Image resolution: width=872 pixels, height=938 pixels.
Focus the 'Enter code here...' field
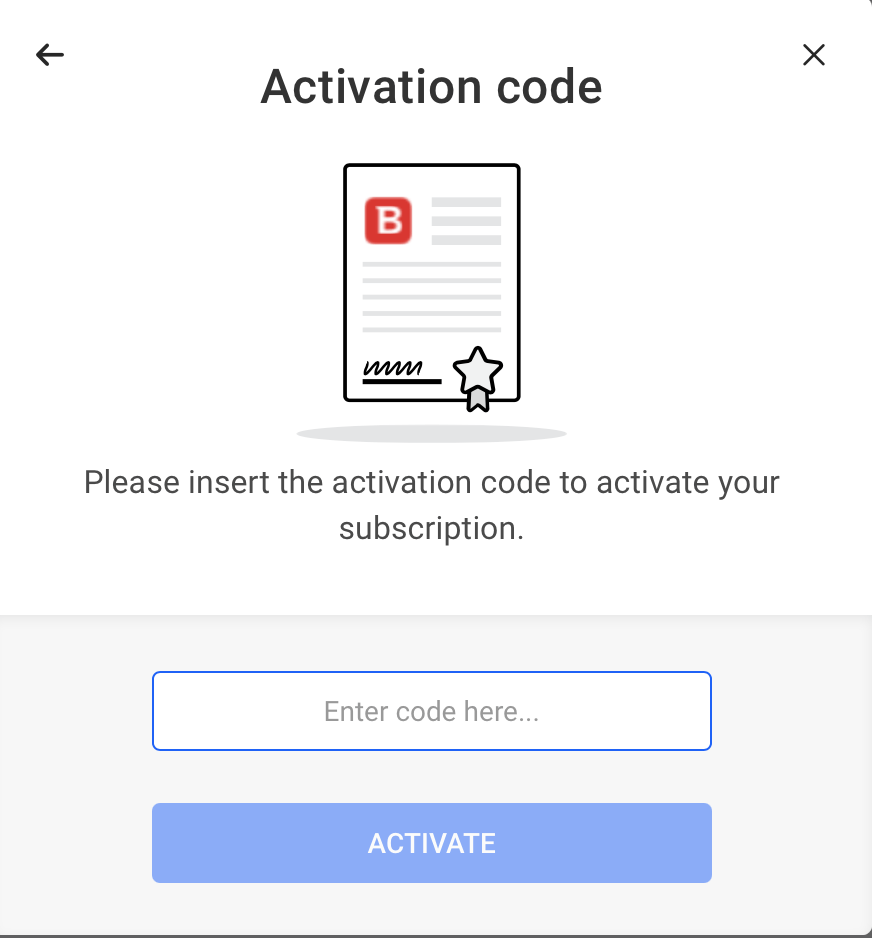tap(431, 711)
